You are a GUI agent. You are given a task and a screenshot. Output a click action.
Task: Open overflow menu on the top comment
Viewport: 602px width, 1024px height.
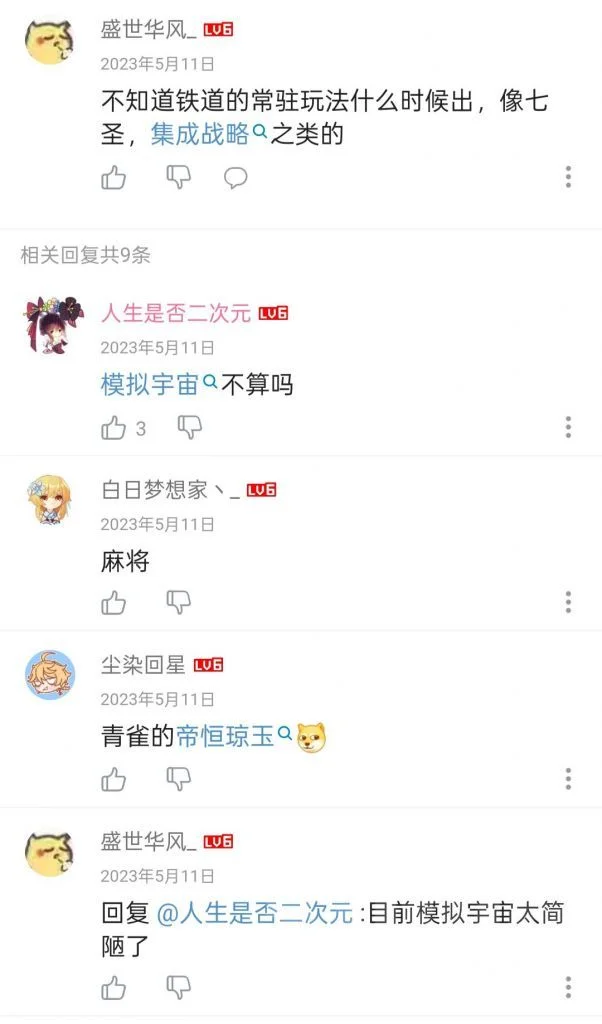tap(567, 178)
